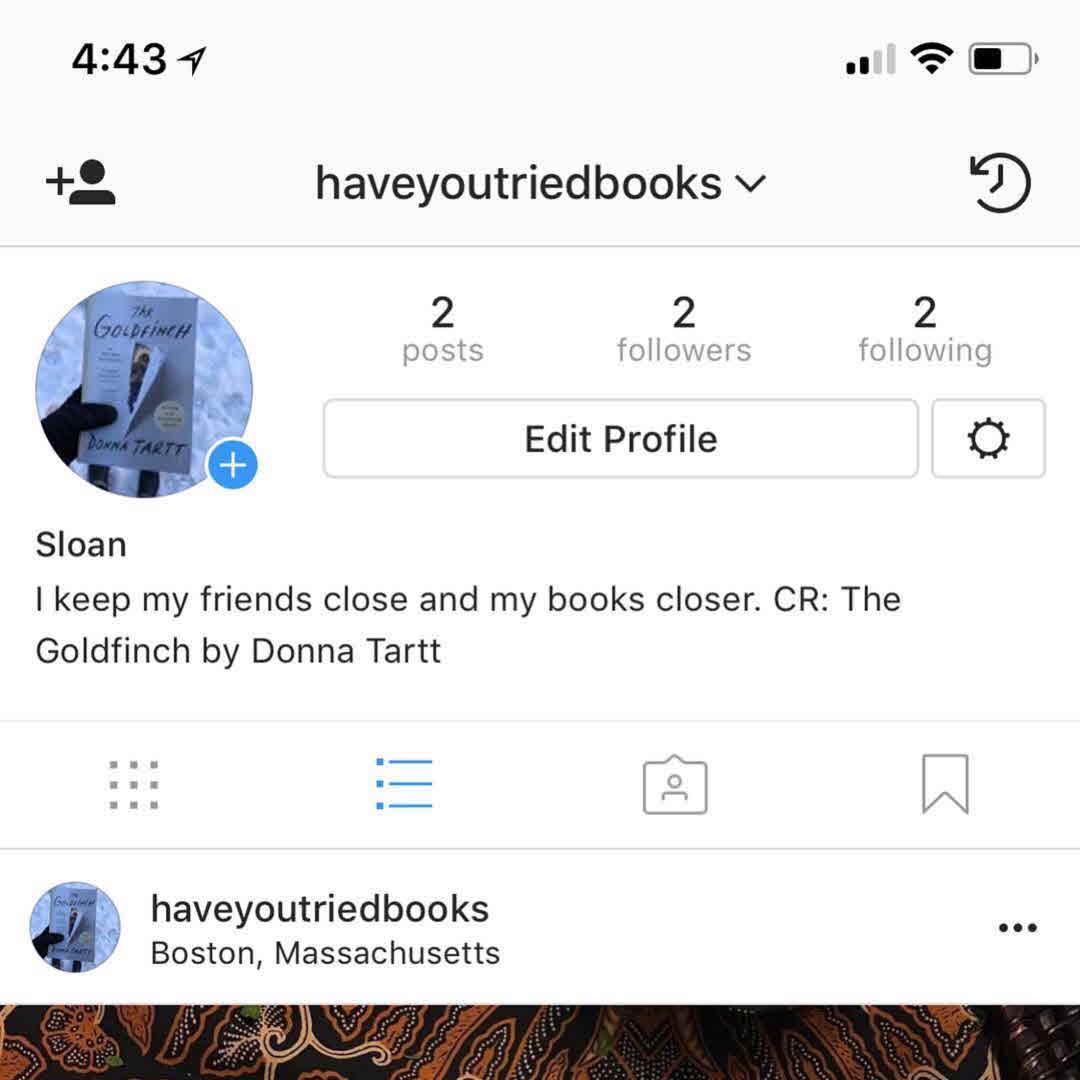Select the list view tab

pos(404,784)
